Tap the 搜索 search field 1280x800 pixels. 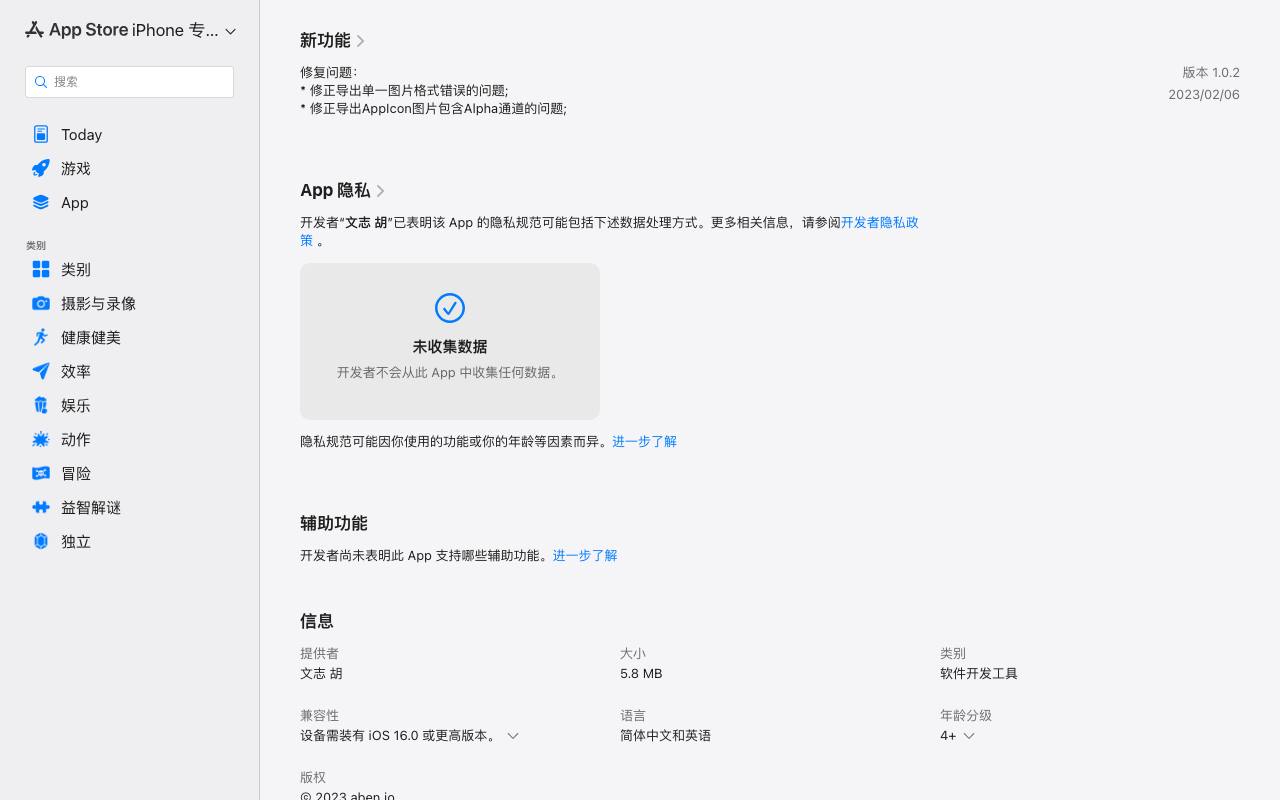[129, 82]
